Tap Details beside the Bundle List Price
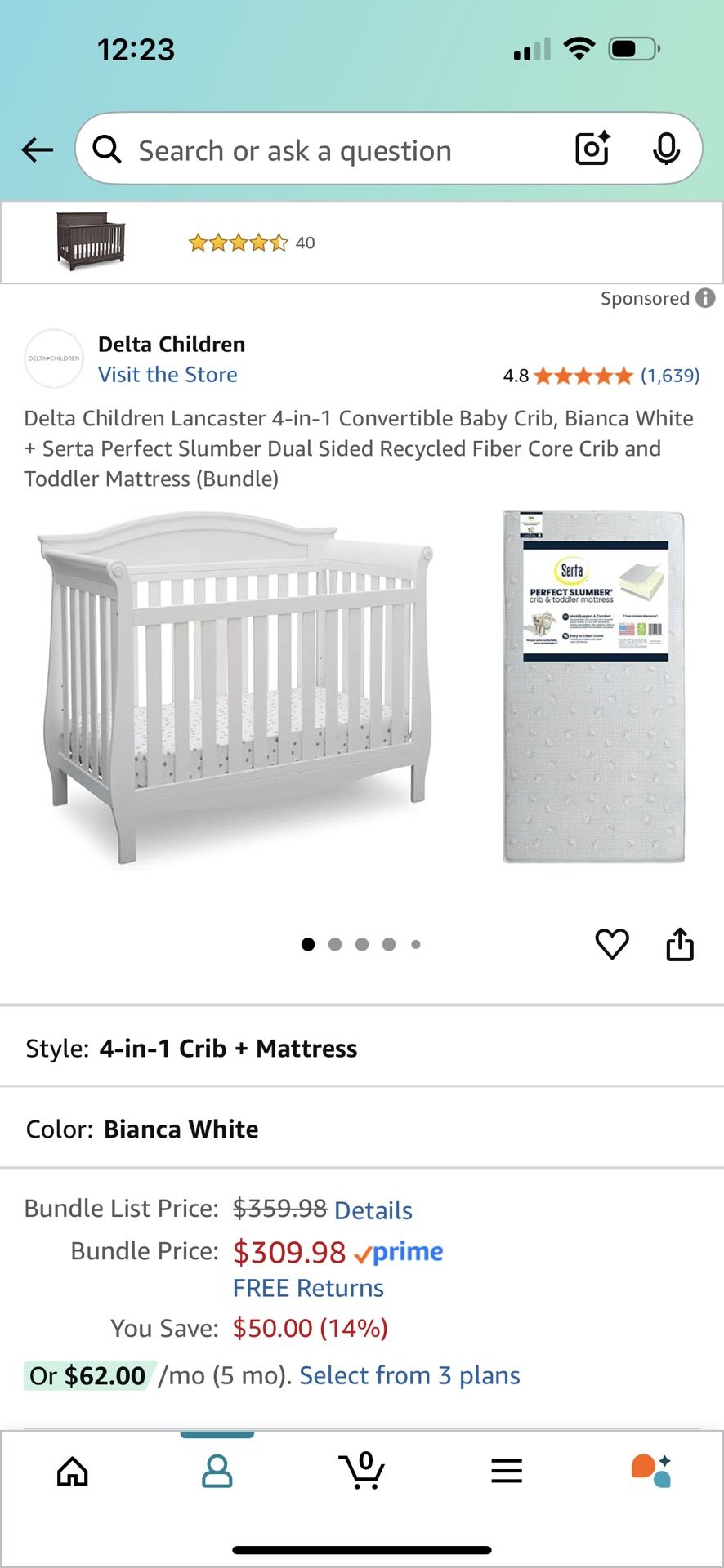This screenshot has height=1568, width=724. click(x=373, y=1210)
